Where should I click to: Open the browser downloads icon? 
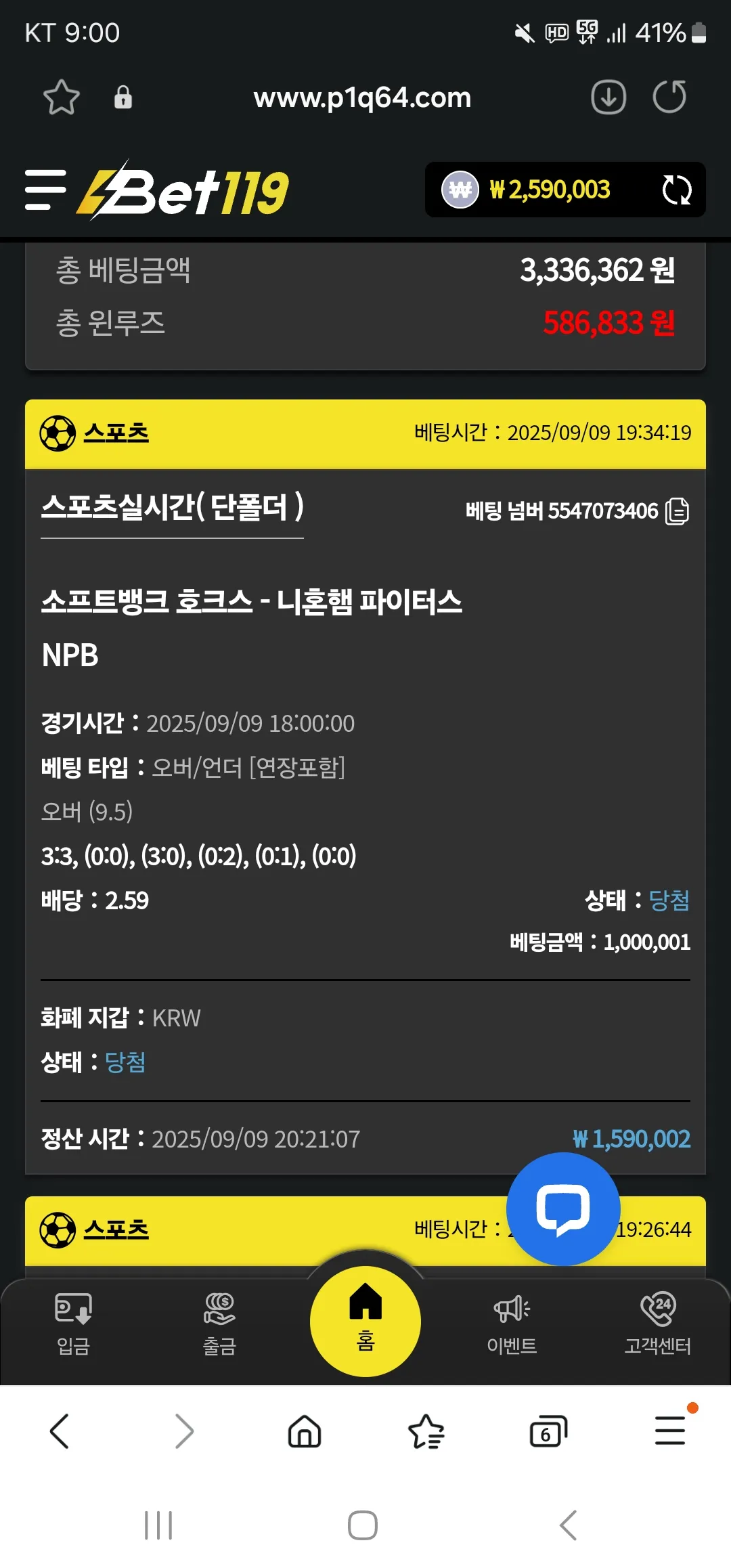coord(608,97)
